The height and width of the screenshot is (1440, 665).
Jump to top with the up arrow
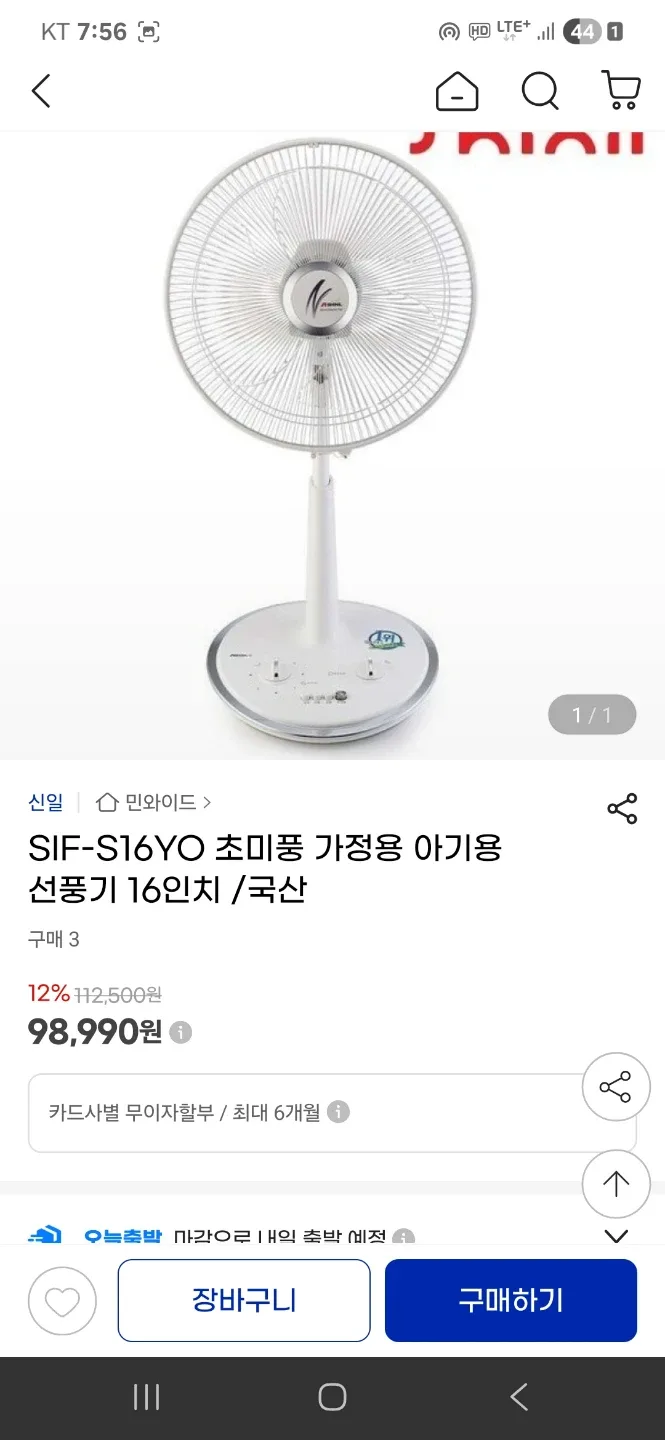(616, 1184)
